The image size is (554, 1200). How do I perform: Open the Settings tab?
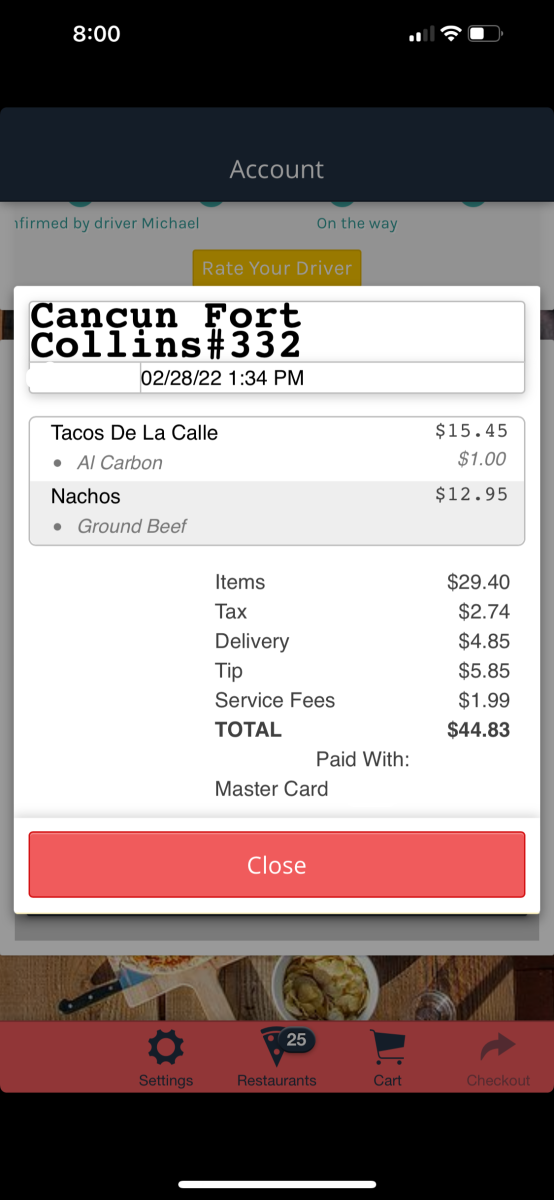pyautogui.click(x=166, y=1058)
